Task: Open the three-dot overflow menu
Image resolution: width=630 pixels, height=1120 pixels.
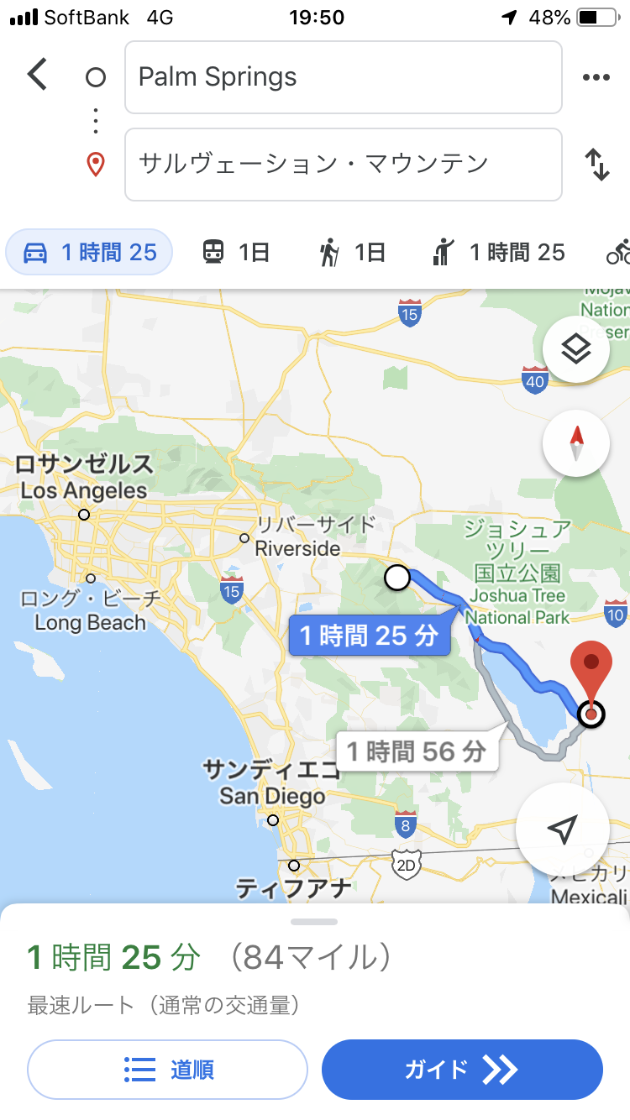Action: pyautogui.click(x=596, y=78)
